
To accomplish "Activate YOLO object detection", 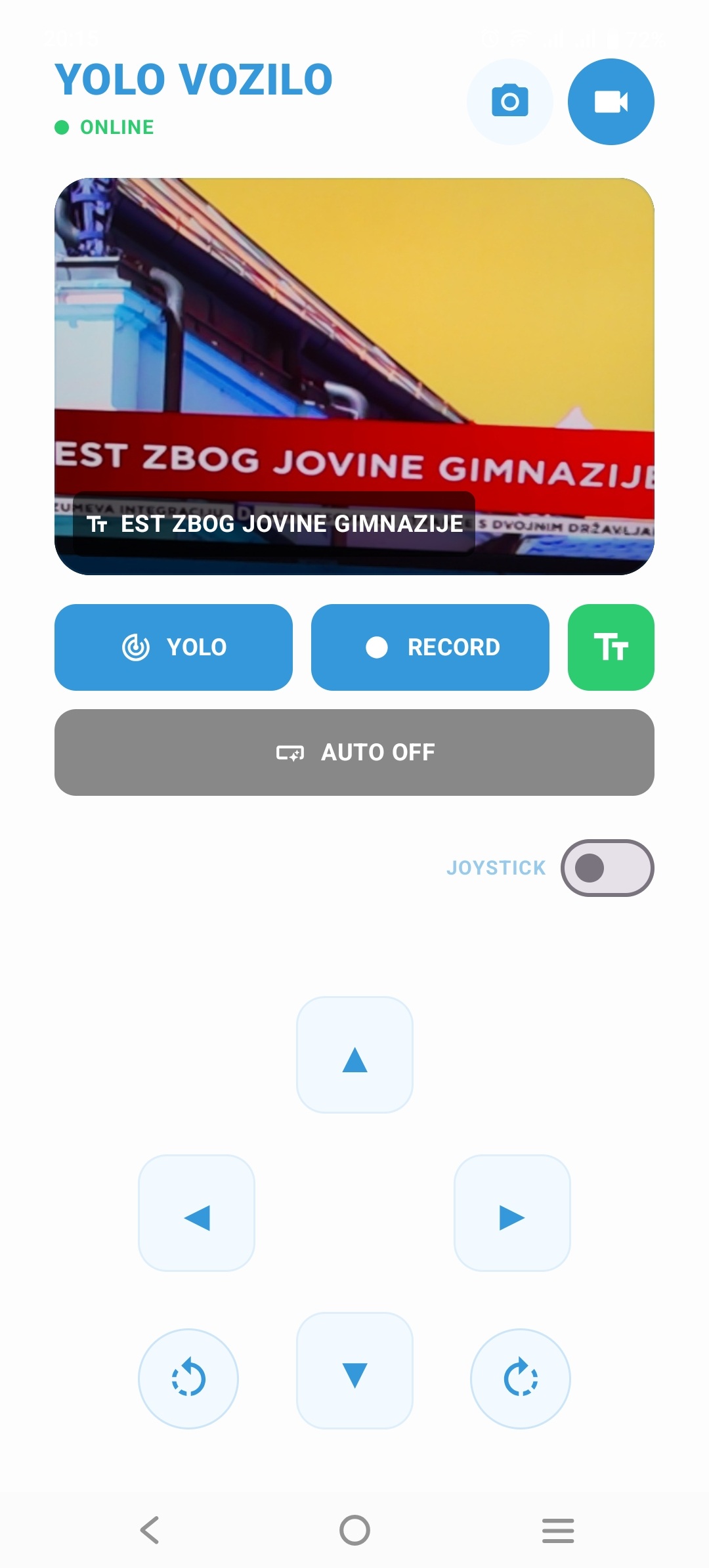I will (173, 647).
